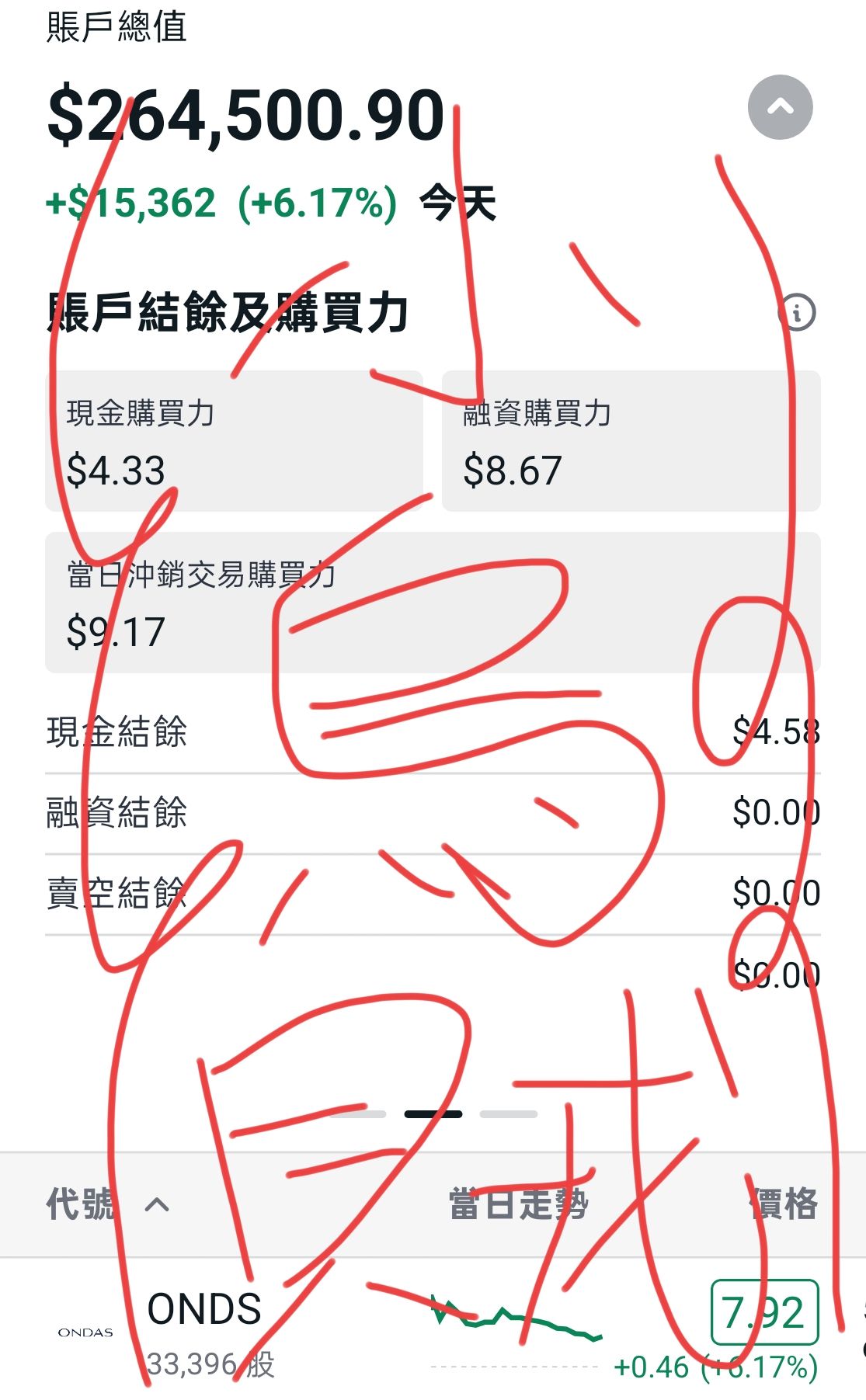This screenshot has width=866, height=1400.
Task: Tap the 當日走勢 column header
Action: (518, 1204)
